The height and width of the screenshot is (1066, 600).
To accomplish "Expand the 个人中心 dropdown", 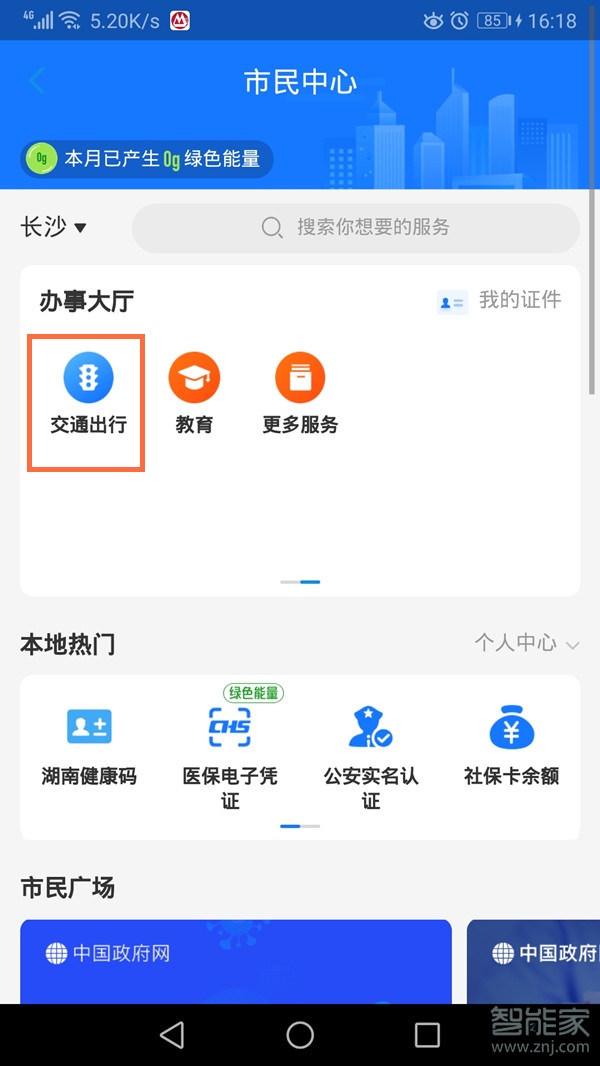I will coord(526,643).
